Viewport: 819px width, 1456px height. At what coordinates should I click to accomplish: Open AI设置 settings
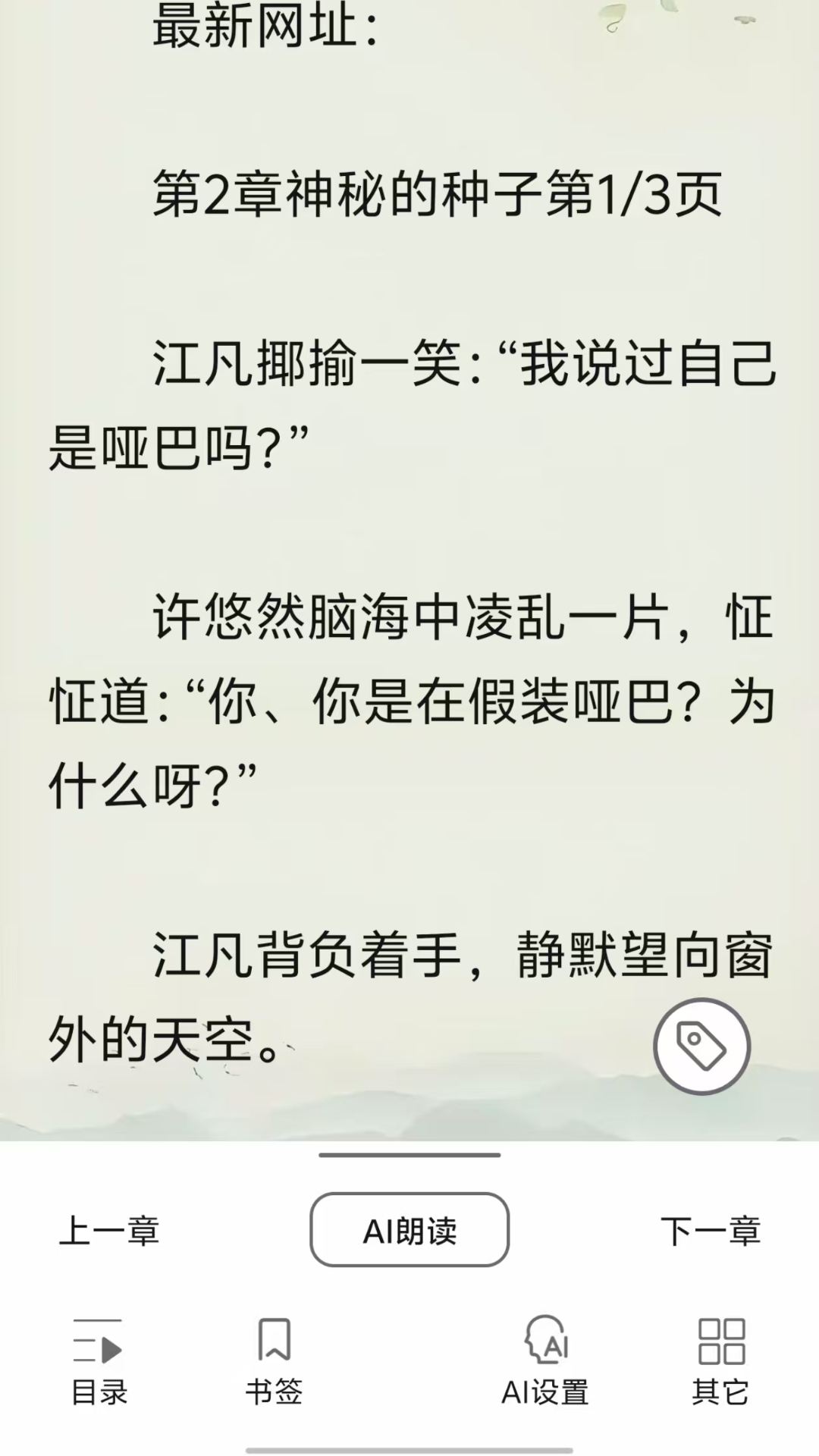(x=545, y=1362)
